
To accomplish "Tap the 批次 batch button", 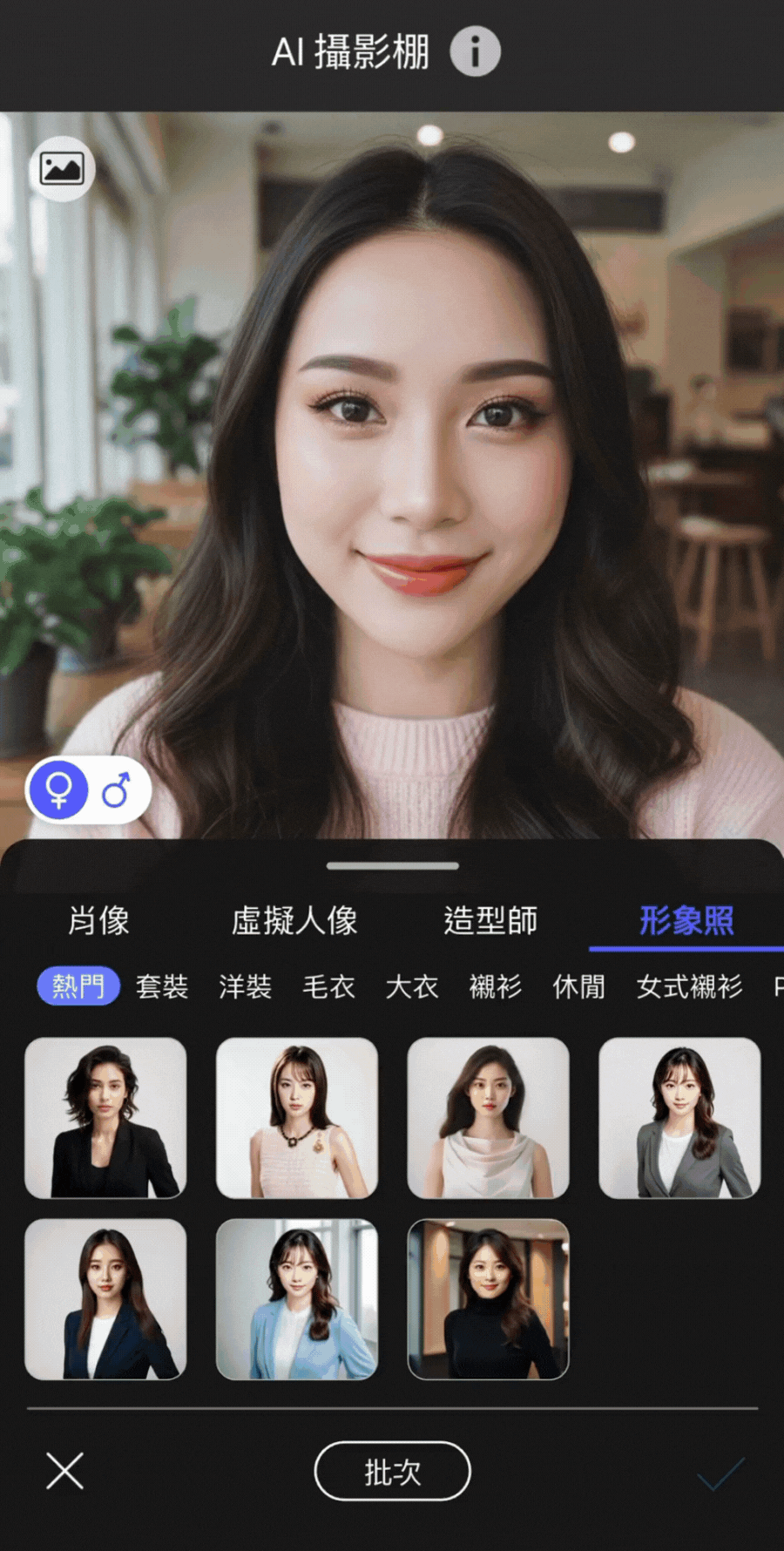I will point(392,1472).
